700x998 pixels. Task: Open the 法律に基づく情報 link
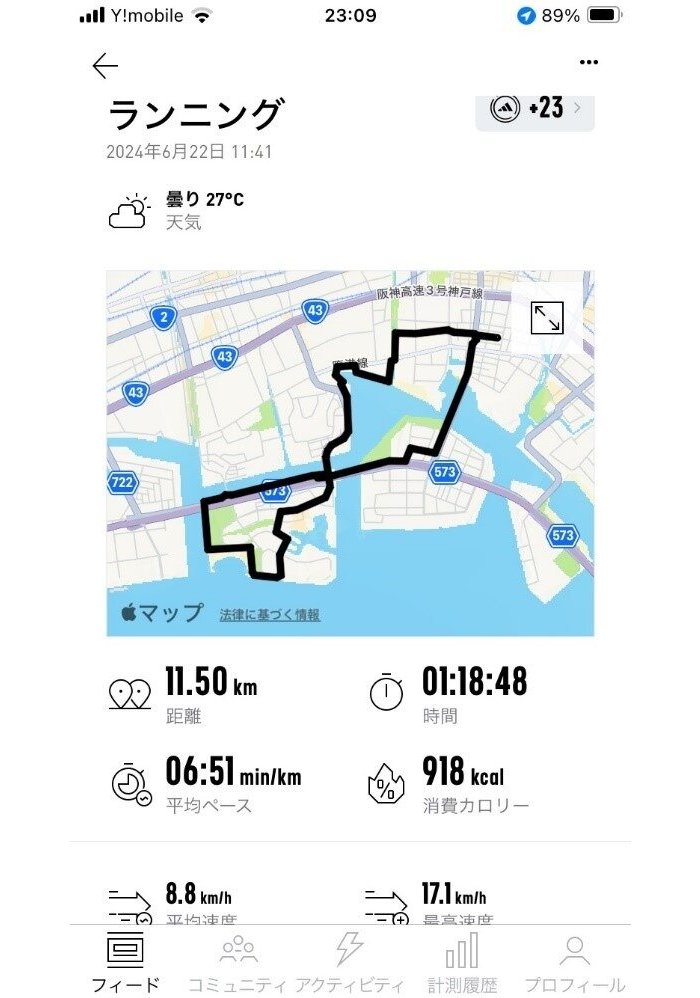coord(270,615)
